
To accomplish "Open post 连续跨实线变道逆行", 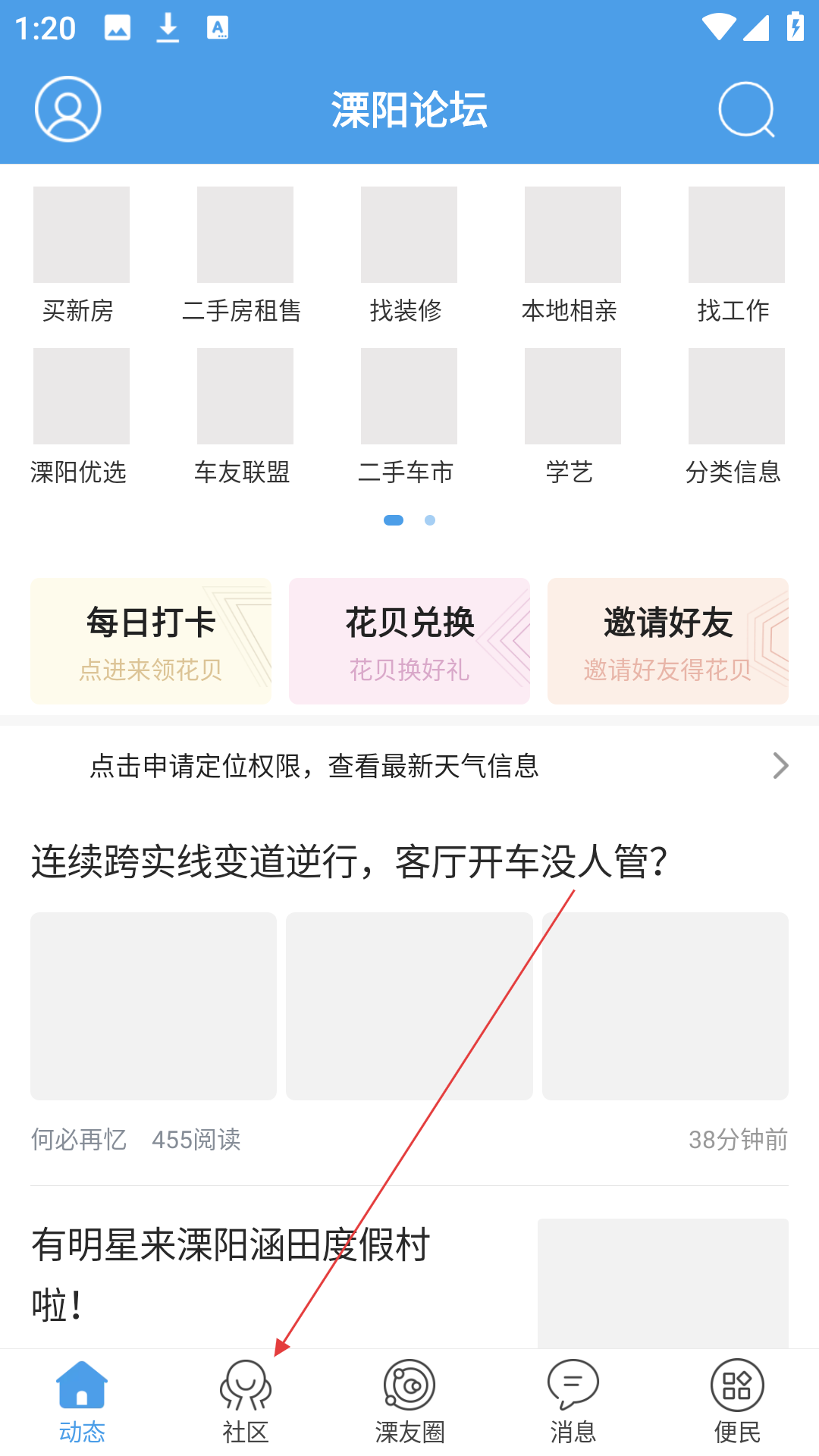I will pos(349,862).
